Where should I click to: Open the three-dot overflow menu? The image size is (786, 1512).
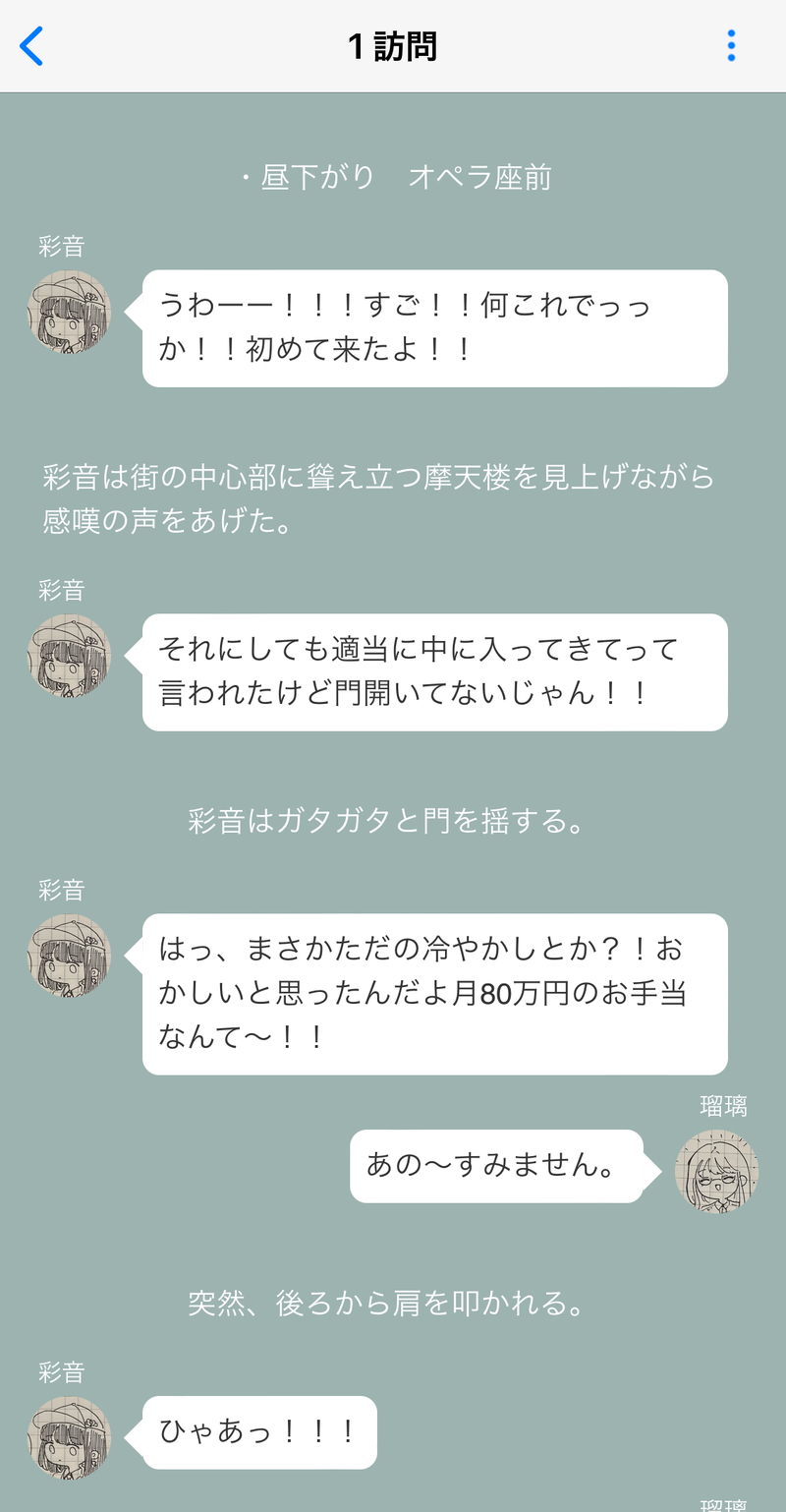pyautogui.click(x=731, y=46)
